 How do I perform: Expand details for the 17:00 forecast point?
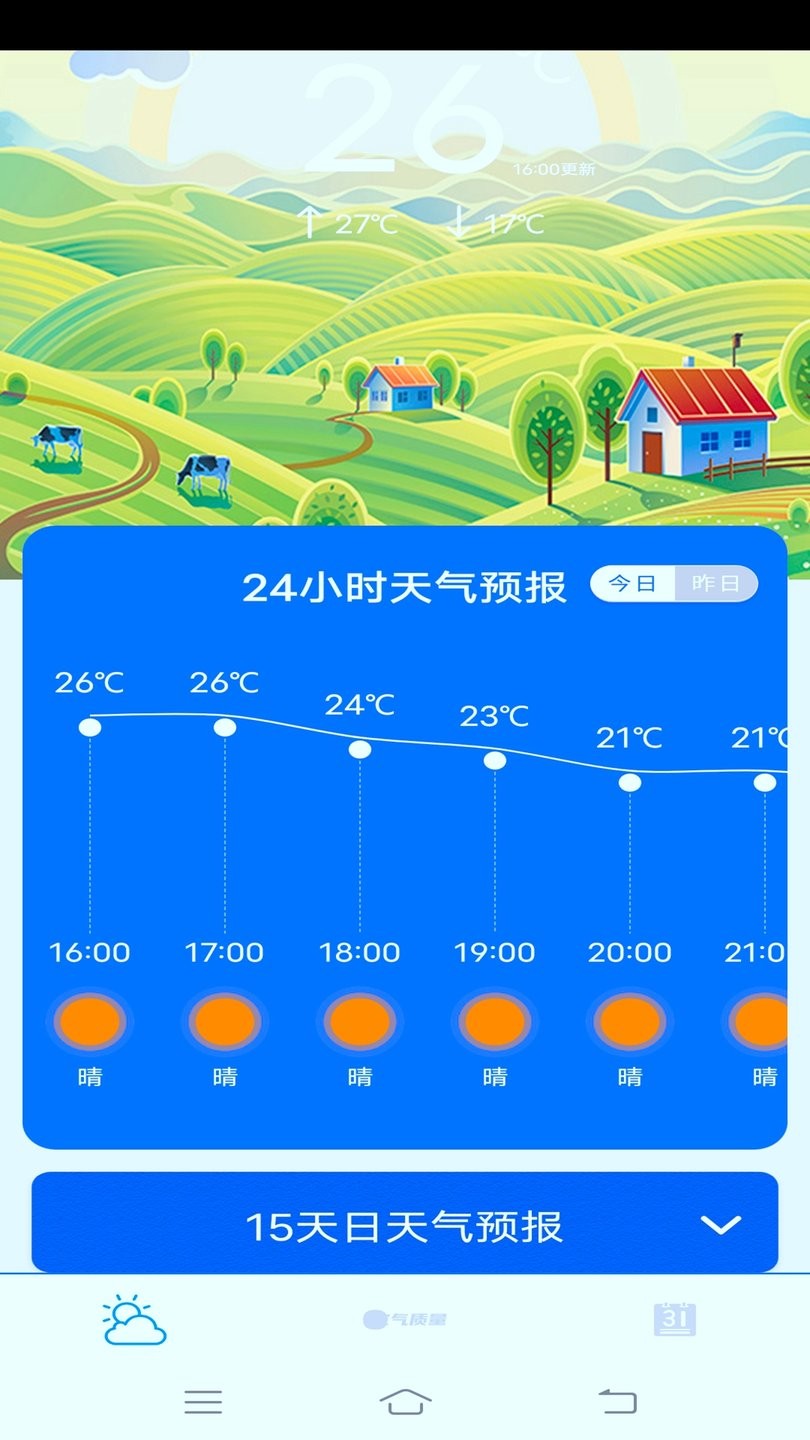point(225,727)
